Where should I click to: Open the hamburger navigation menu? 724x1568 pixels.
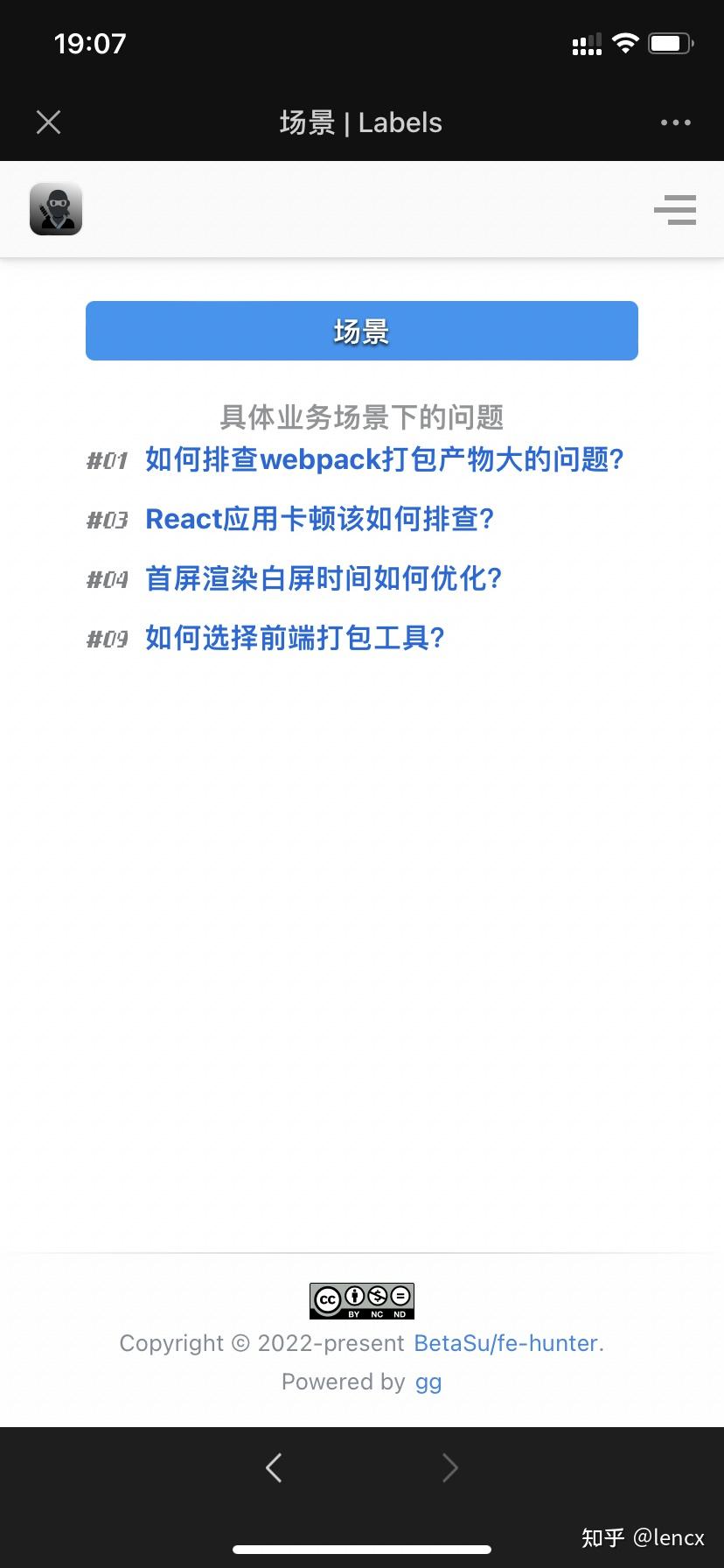675,210
